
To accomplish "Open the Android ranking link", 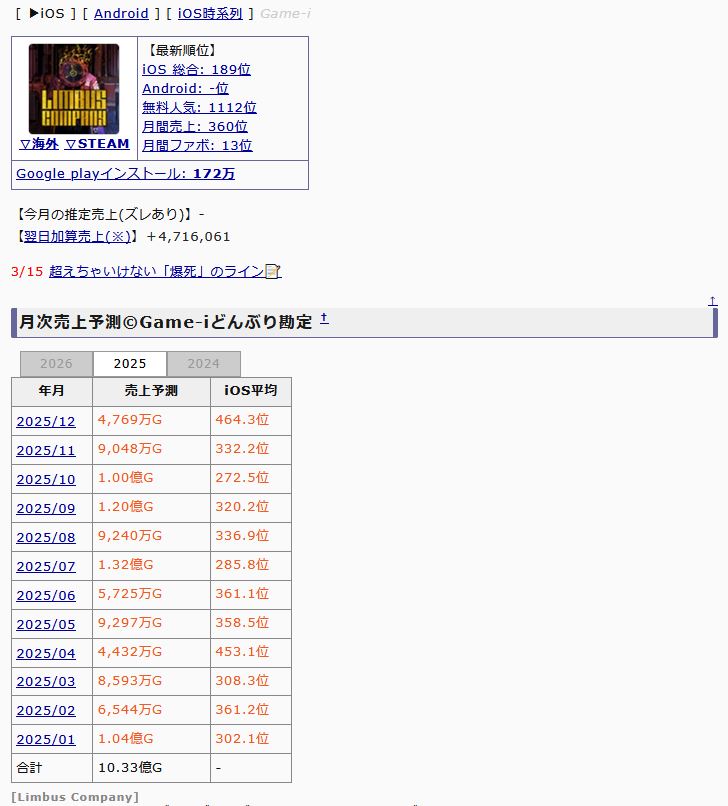I will click(121, 13).
